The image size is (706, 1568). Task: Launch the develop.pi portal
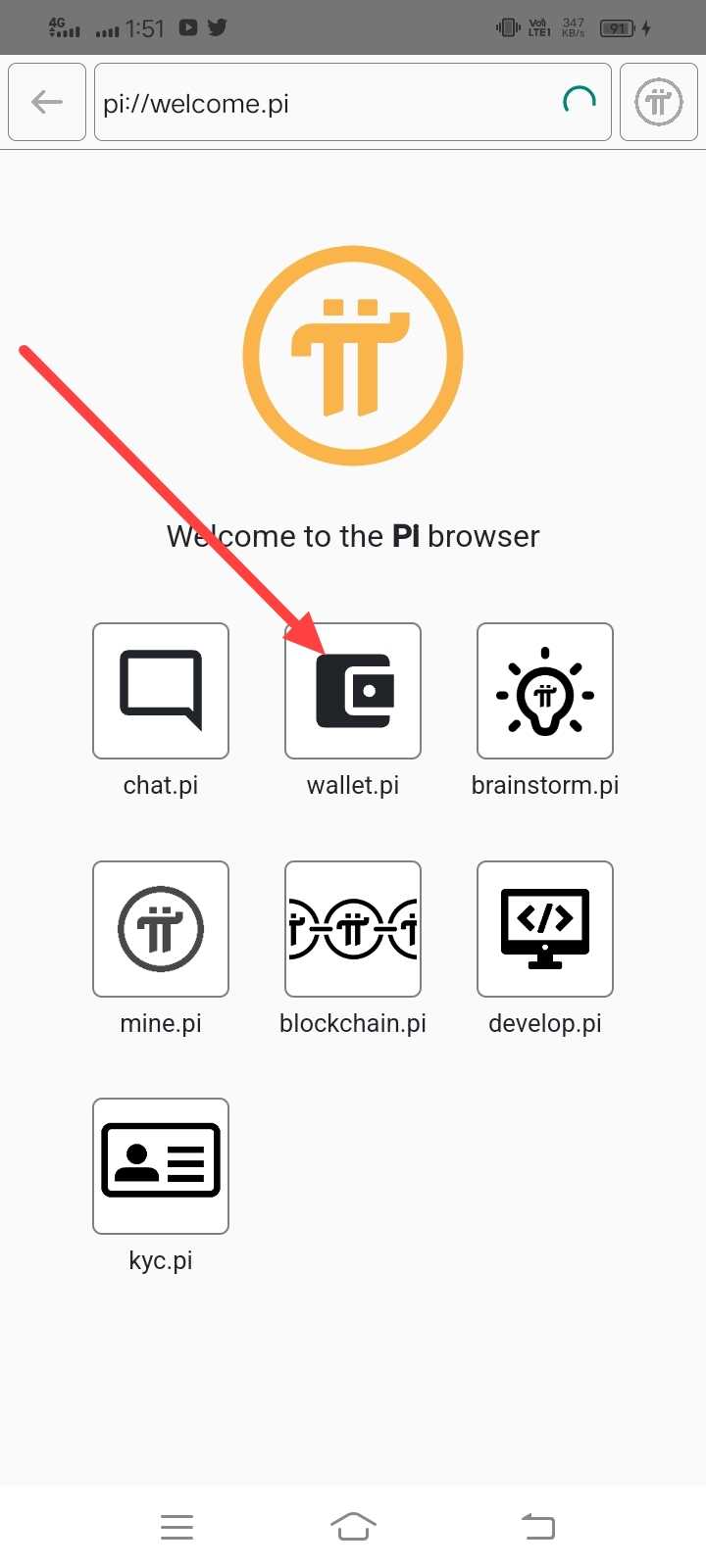point(545,929)
